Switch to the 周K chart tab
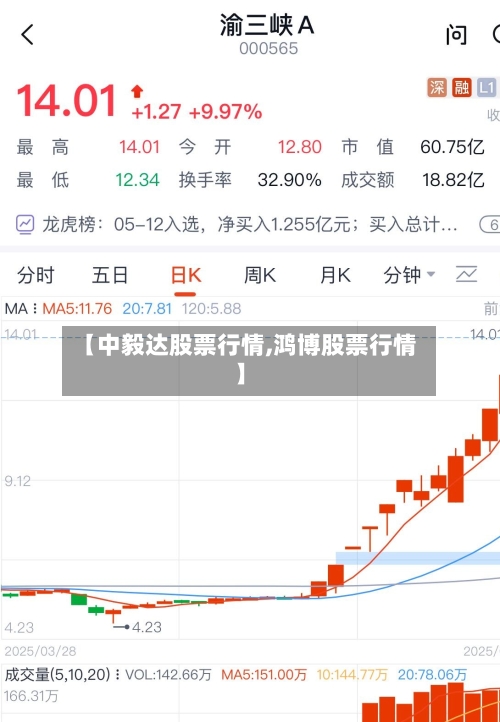 260,275
